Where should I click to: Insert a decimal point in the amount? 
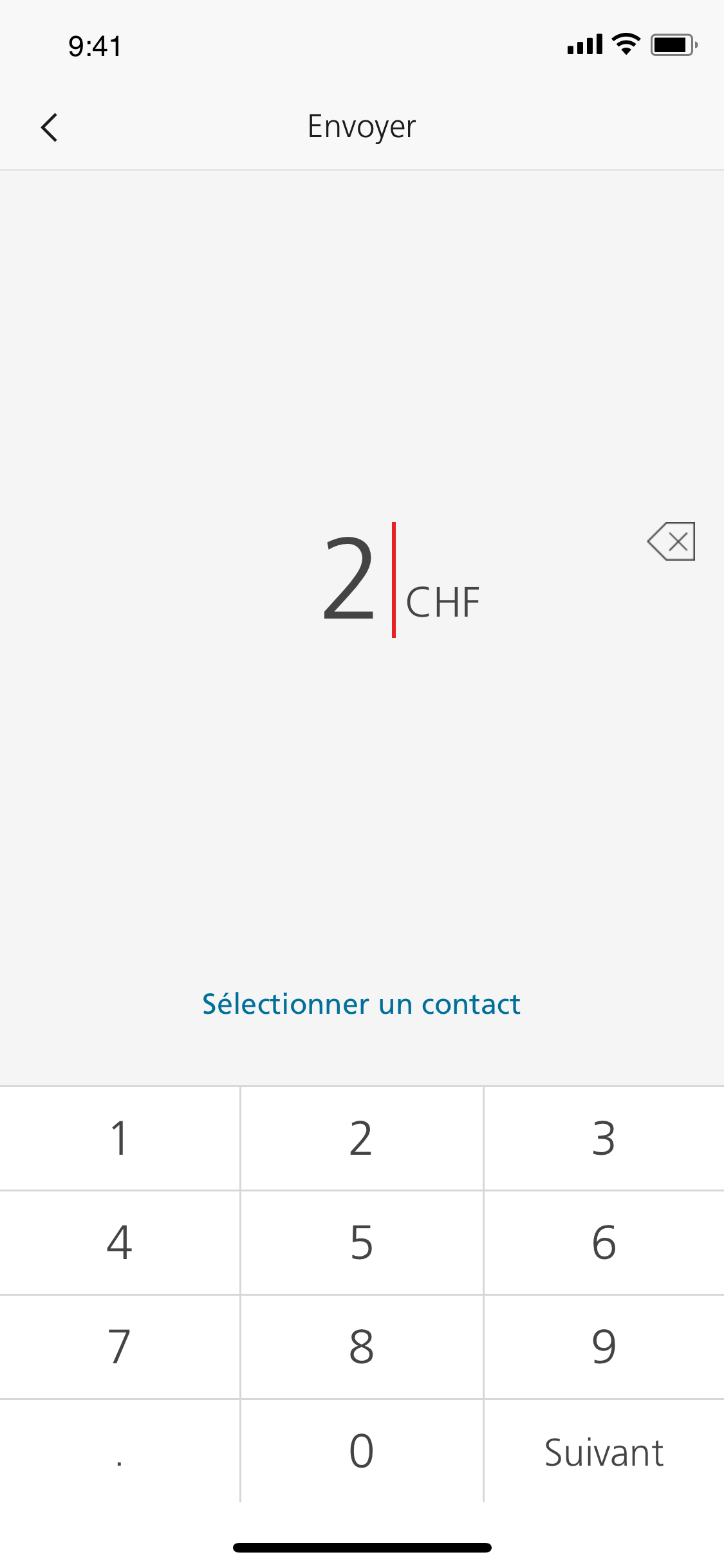(120, 1451)
